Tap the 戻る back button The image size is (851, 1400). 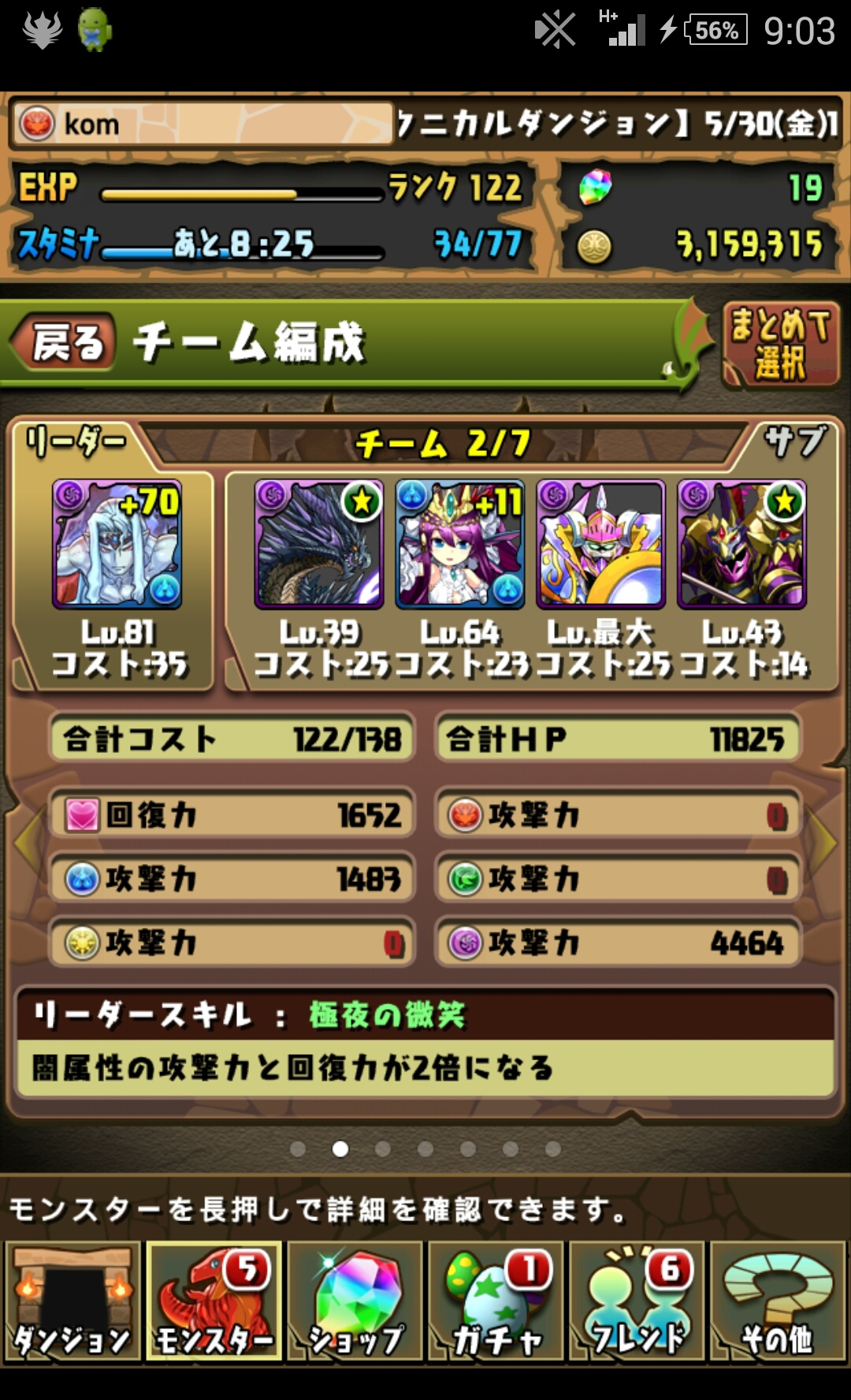[x=63, y=342]
